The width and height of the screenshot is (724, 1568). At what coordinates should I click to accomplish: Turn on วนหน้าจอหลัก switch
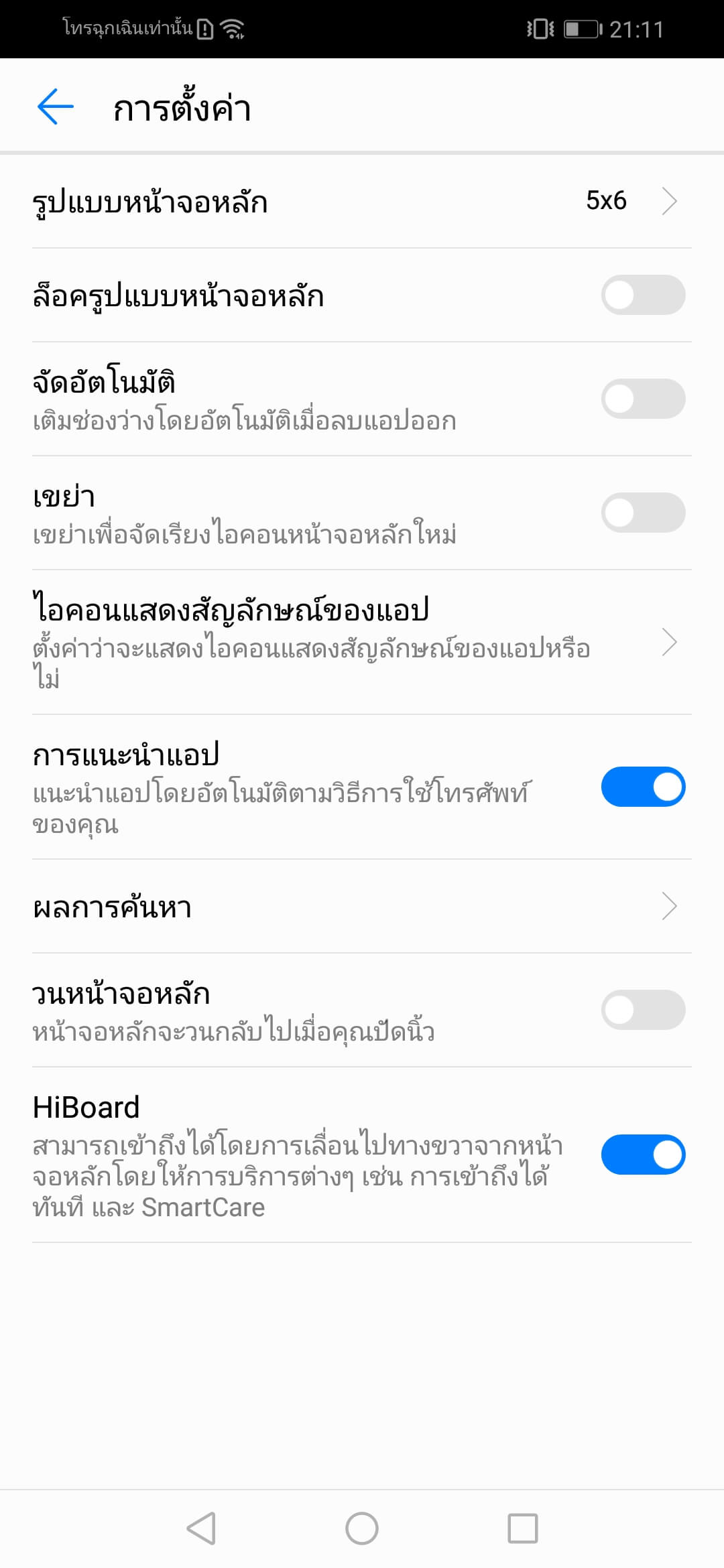(642, 1010)
